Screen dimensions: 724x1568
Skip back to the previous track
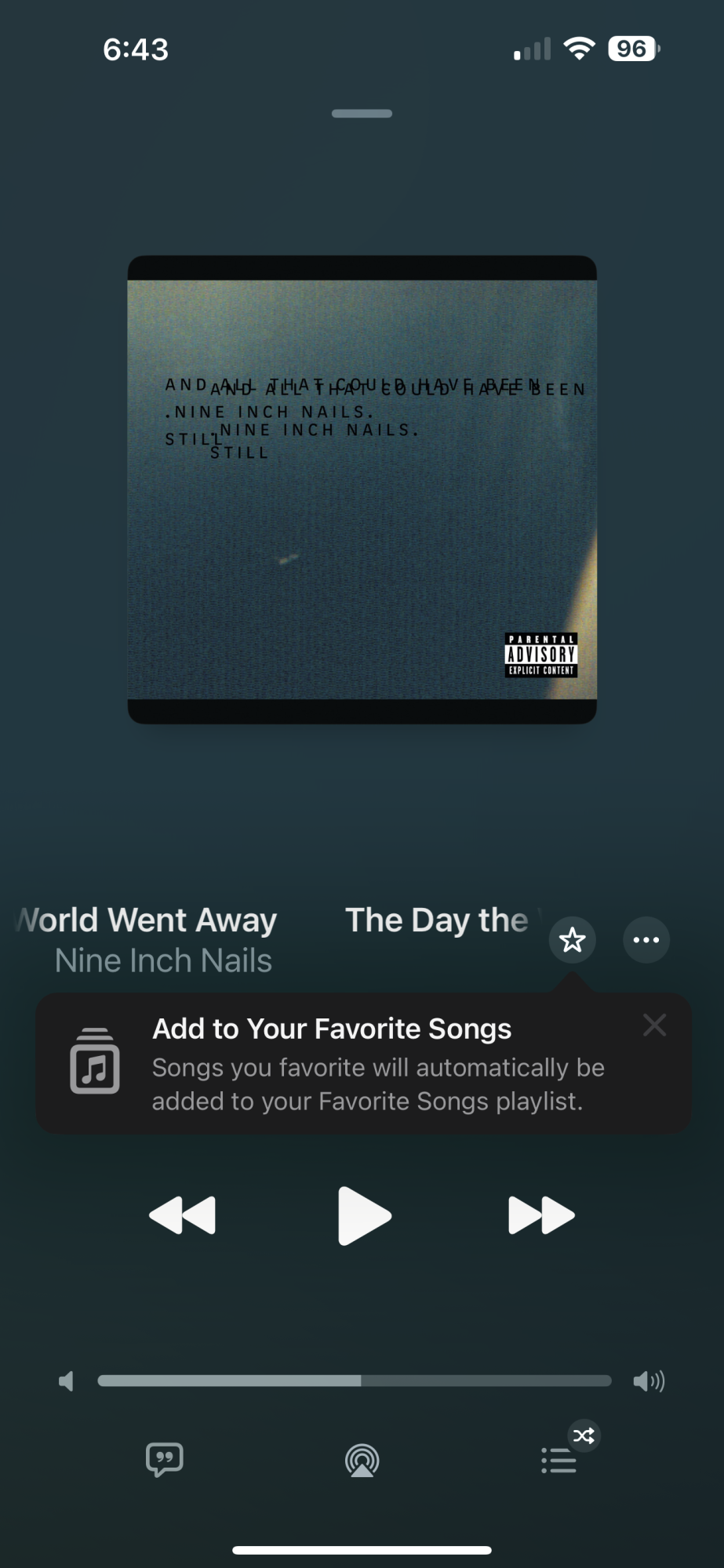tap(182, 1215)
